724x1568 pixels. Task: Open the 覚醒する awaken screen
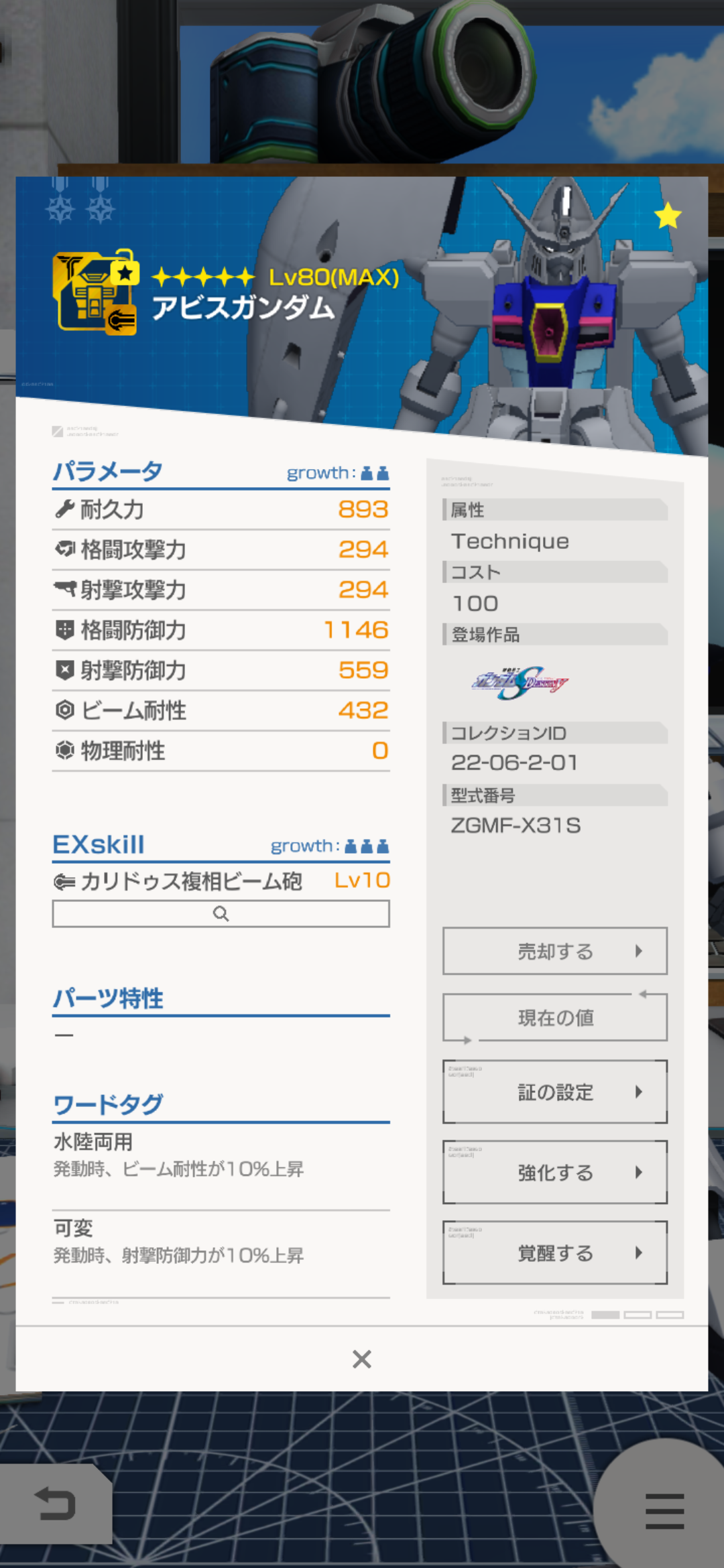pos(554,1253)
